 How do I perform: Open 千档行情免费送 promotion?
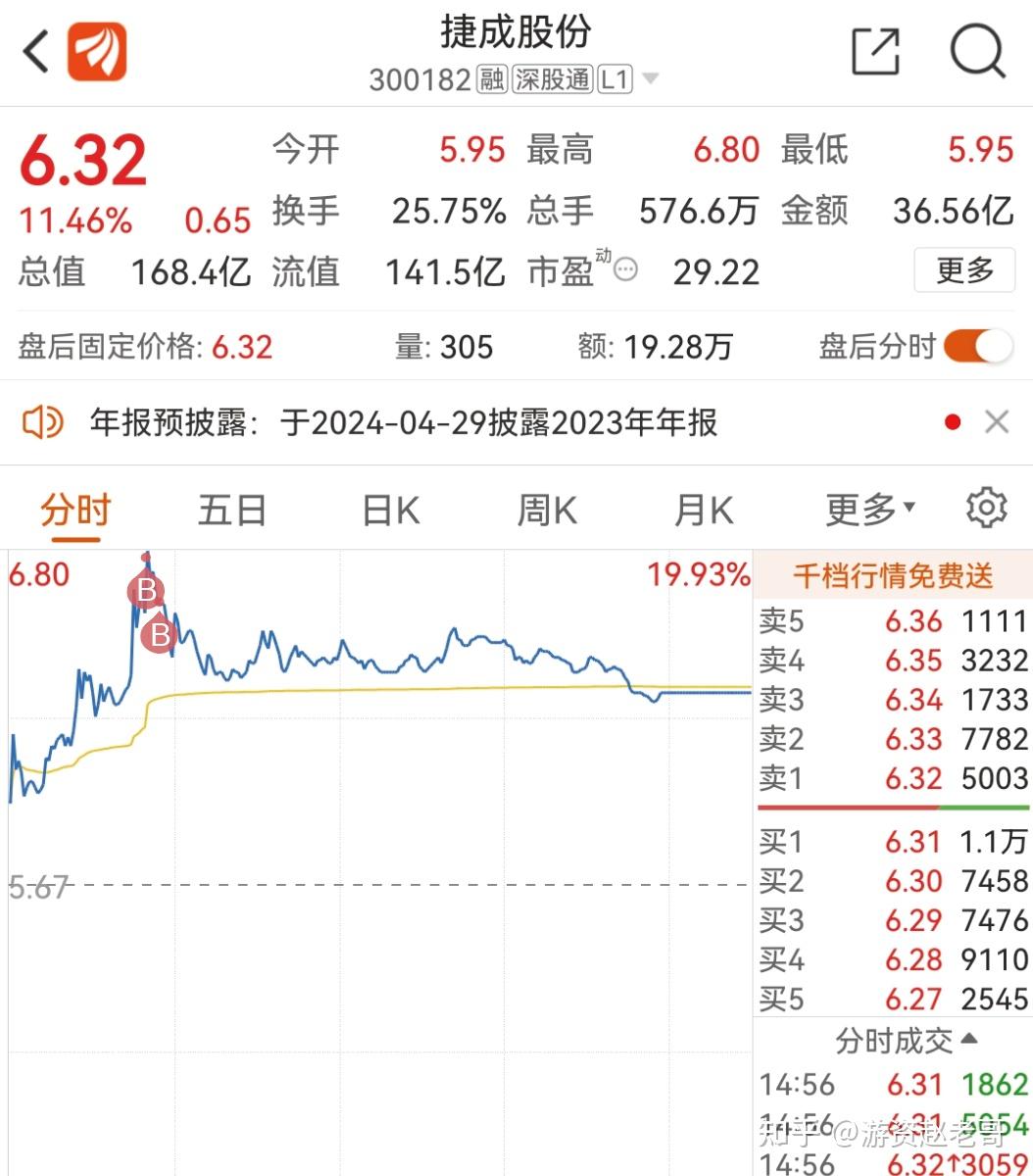click(890, 575)
